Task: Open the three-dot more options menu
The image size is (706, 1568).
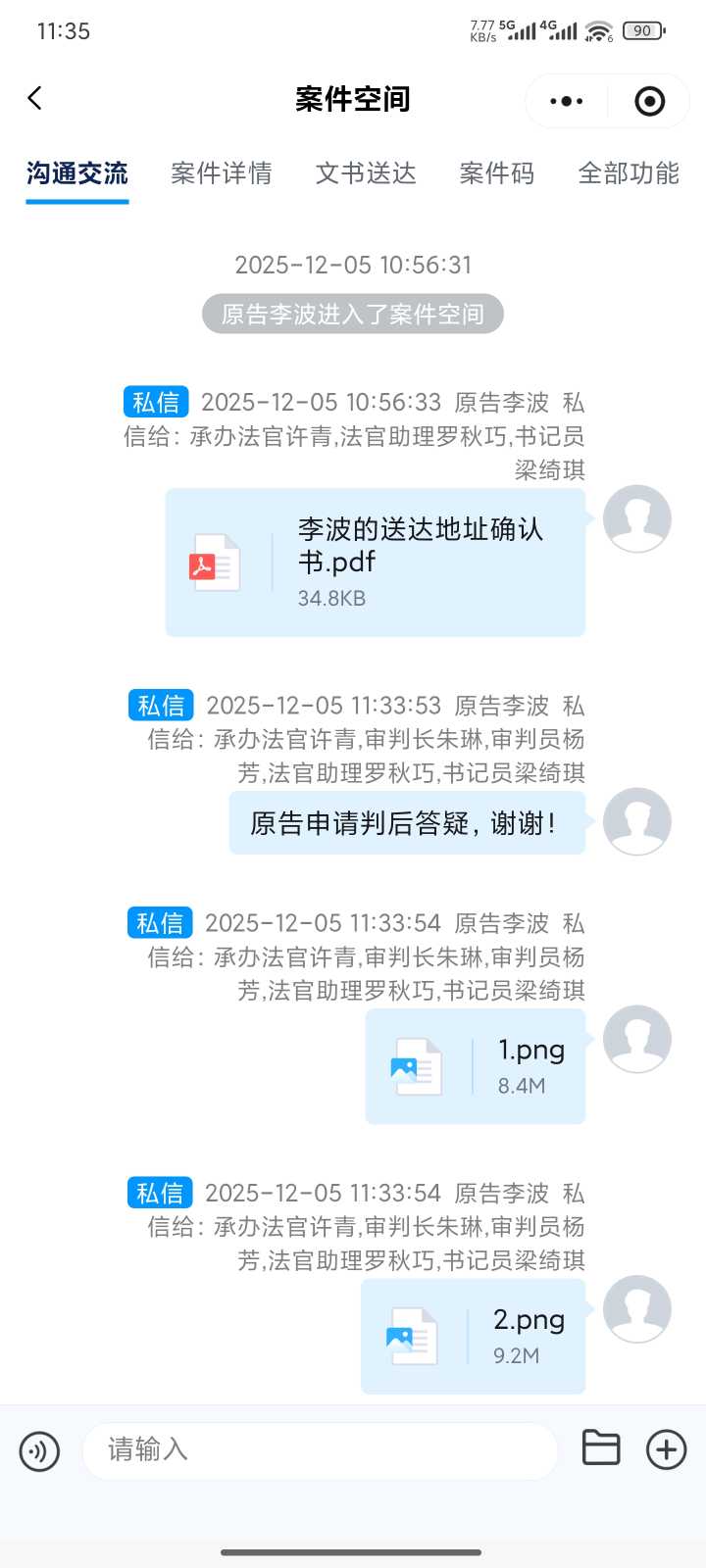Action: [564, 98]
